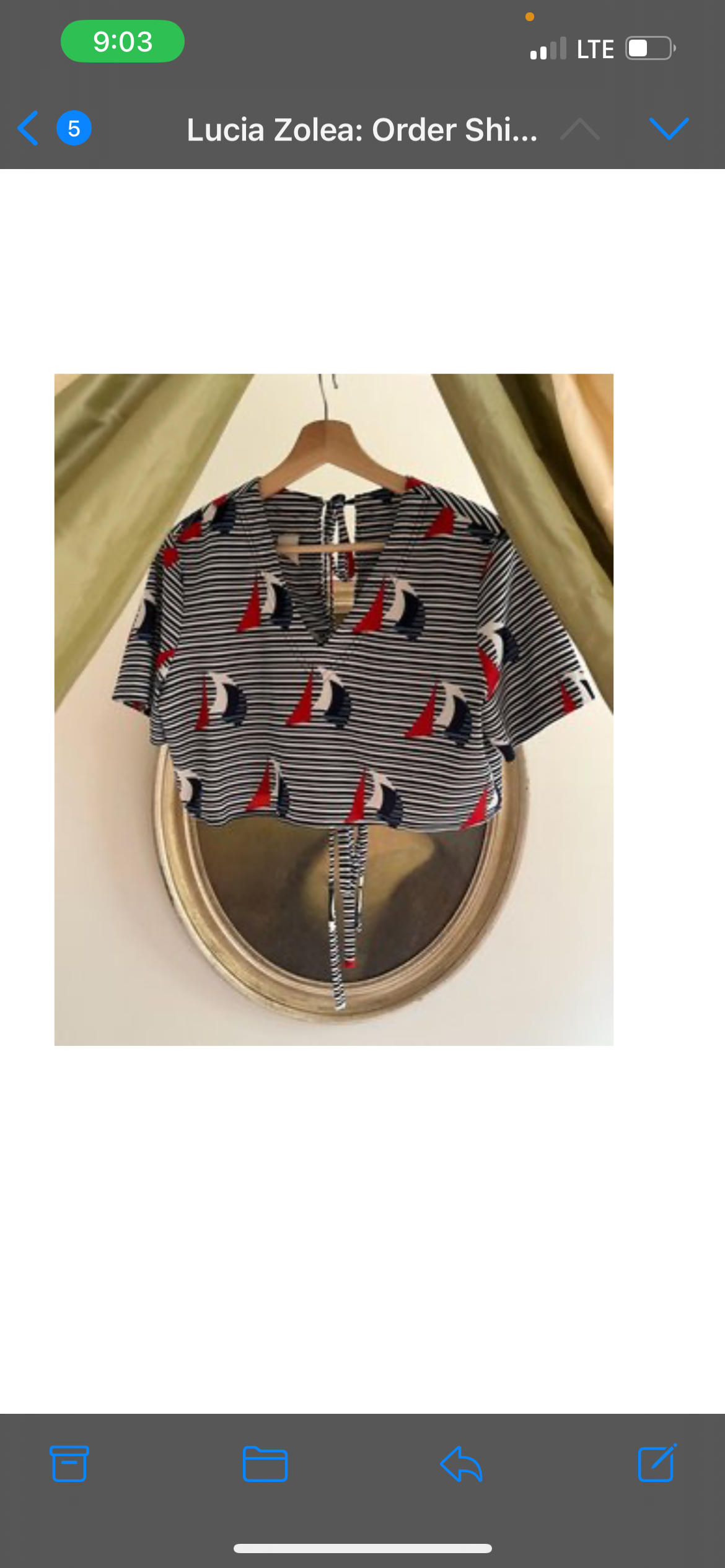Image resolution: width=725 pixels, height=1568 pixels.
Task: Reply to this email
Action: 461,1464
